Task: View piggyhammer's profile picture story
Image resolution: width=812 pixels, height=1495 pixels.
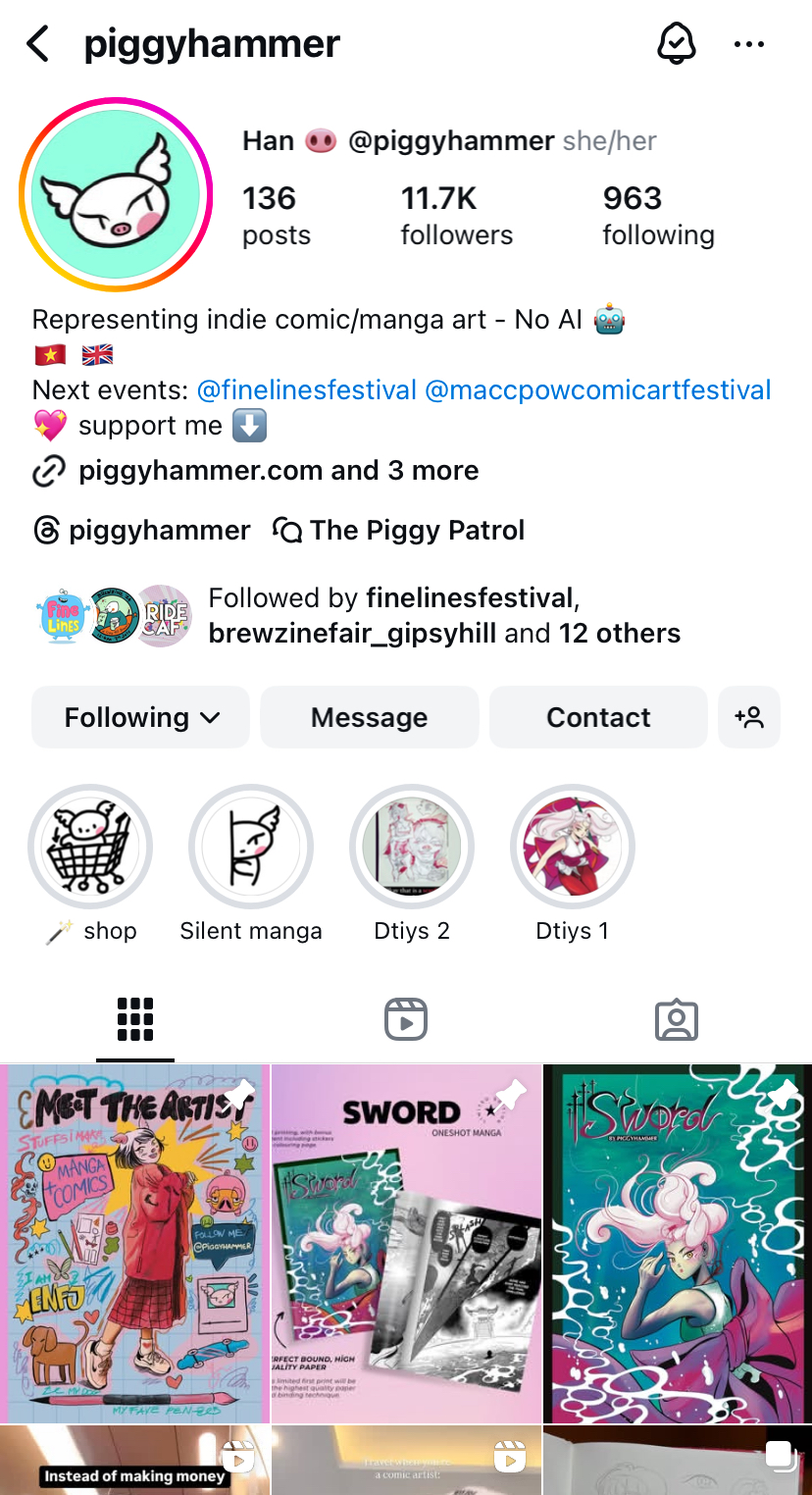Action: pyautogui.click(x=116, y=195)
